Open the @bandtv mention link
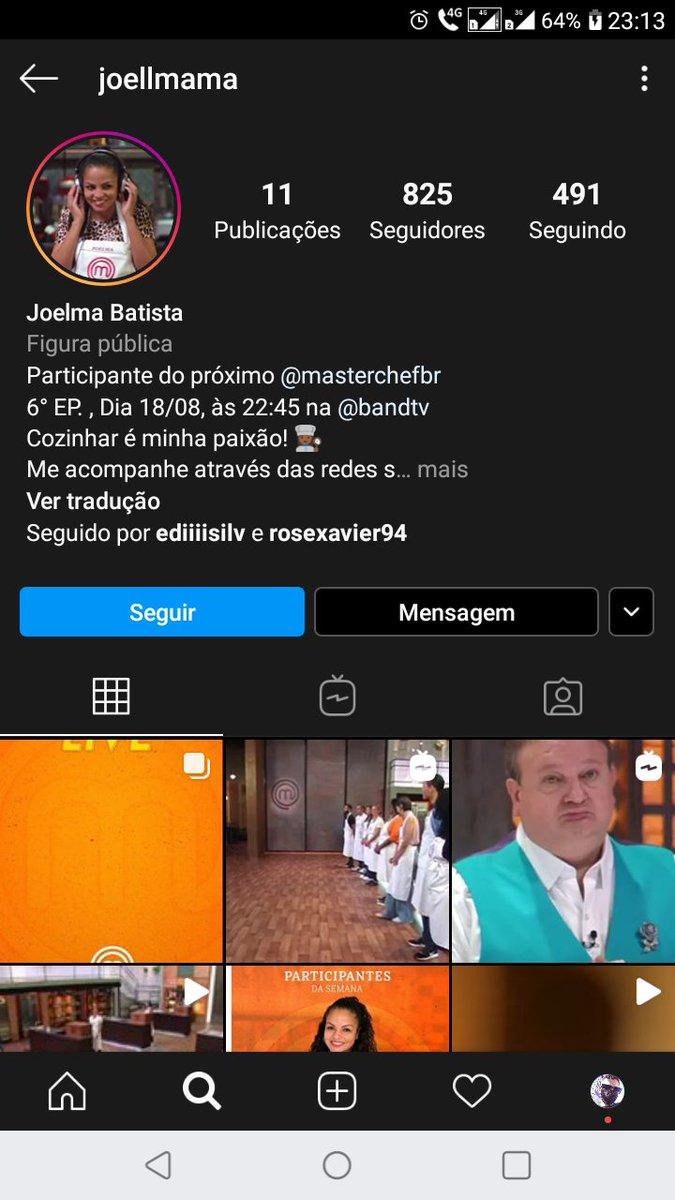The image size is (675, 1200). [x=383, y=407]
